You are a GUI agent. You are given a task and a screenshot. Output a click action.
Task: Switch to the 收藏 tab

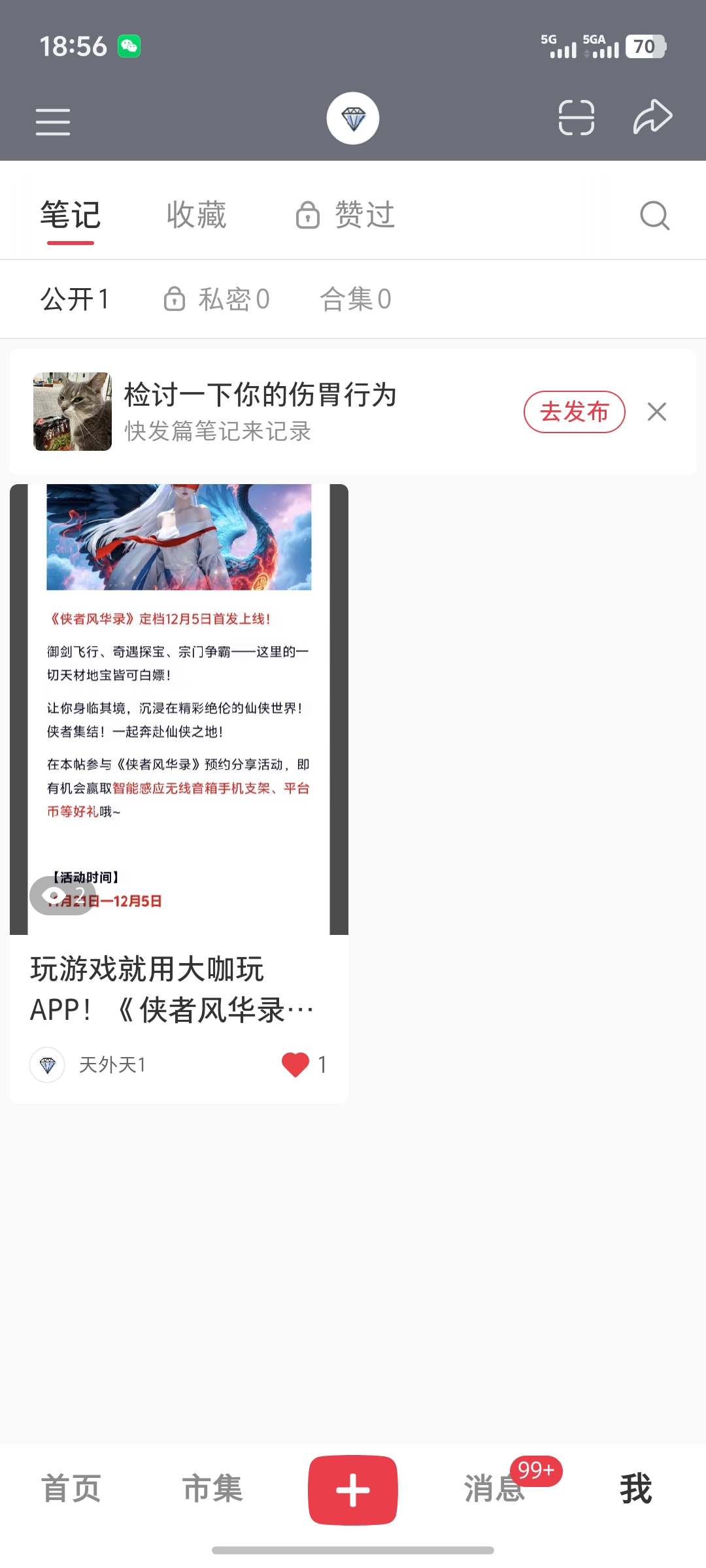pyautogui.click(x=196, y=215)
